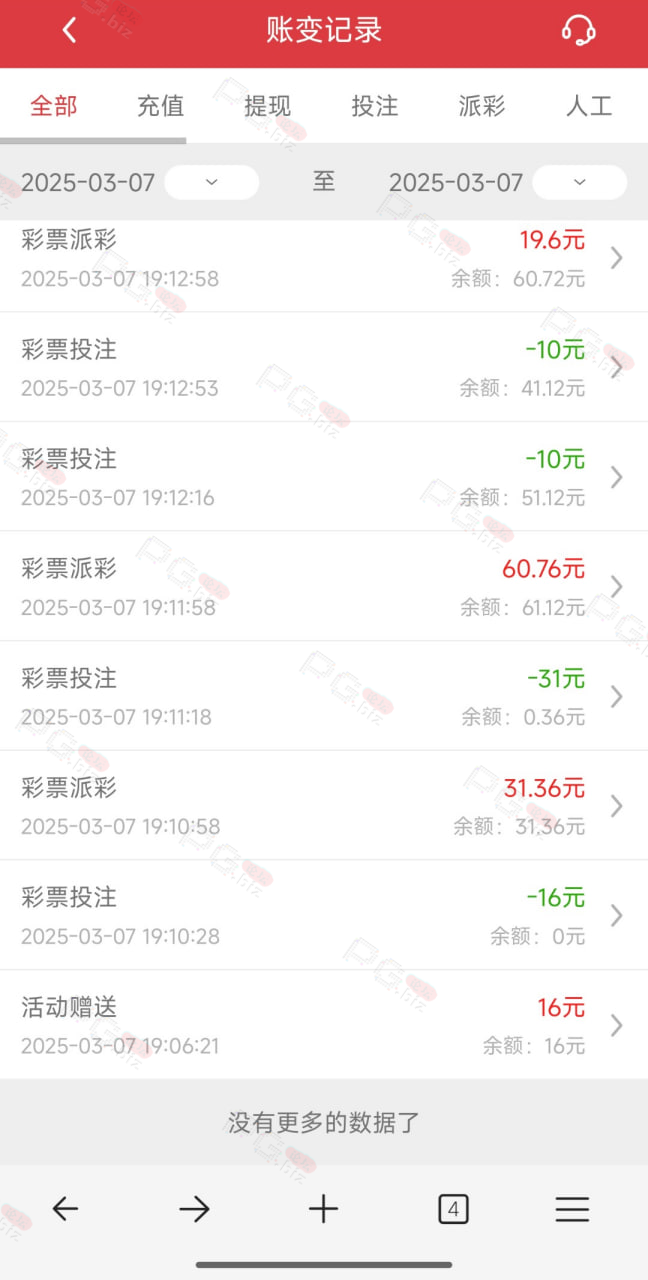Select the 全部 tab

54,106
